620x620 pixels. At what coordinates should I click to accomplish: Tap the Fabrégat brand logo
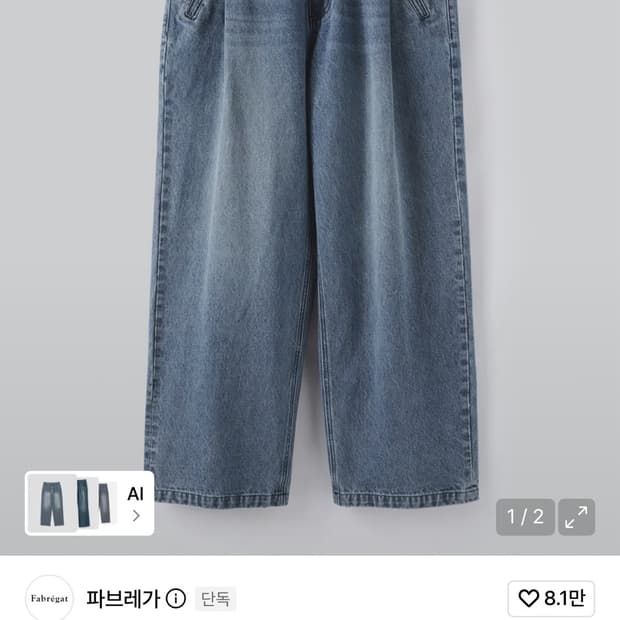49,598
